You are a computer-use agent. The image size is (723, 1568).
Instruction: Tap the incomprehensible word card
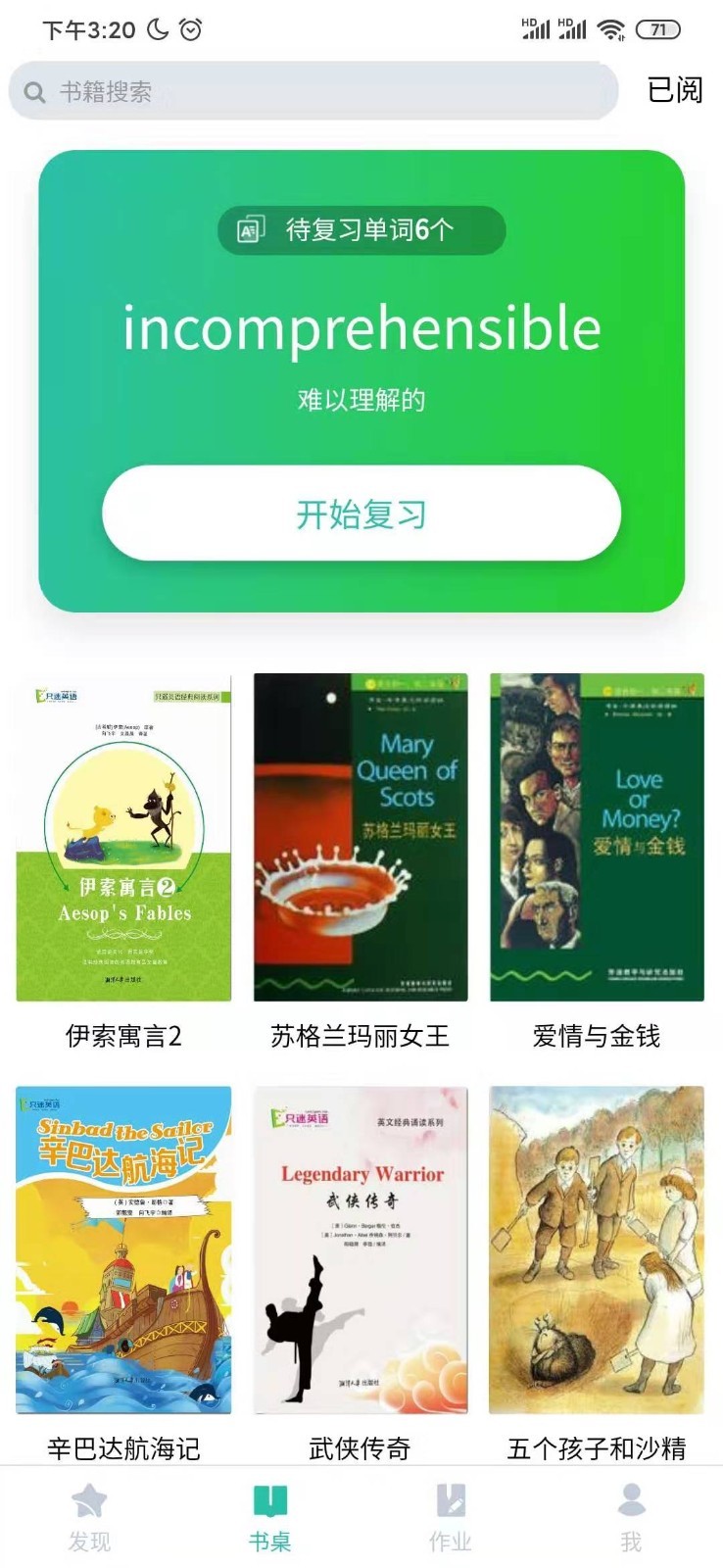point(361,331)
